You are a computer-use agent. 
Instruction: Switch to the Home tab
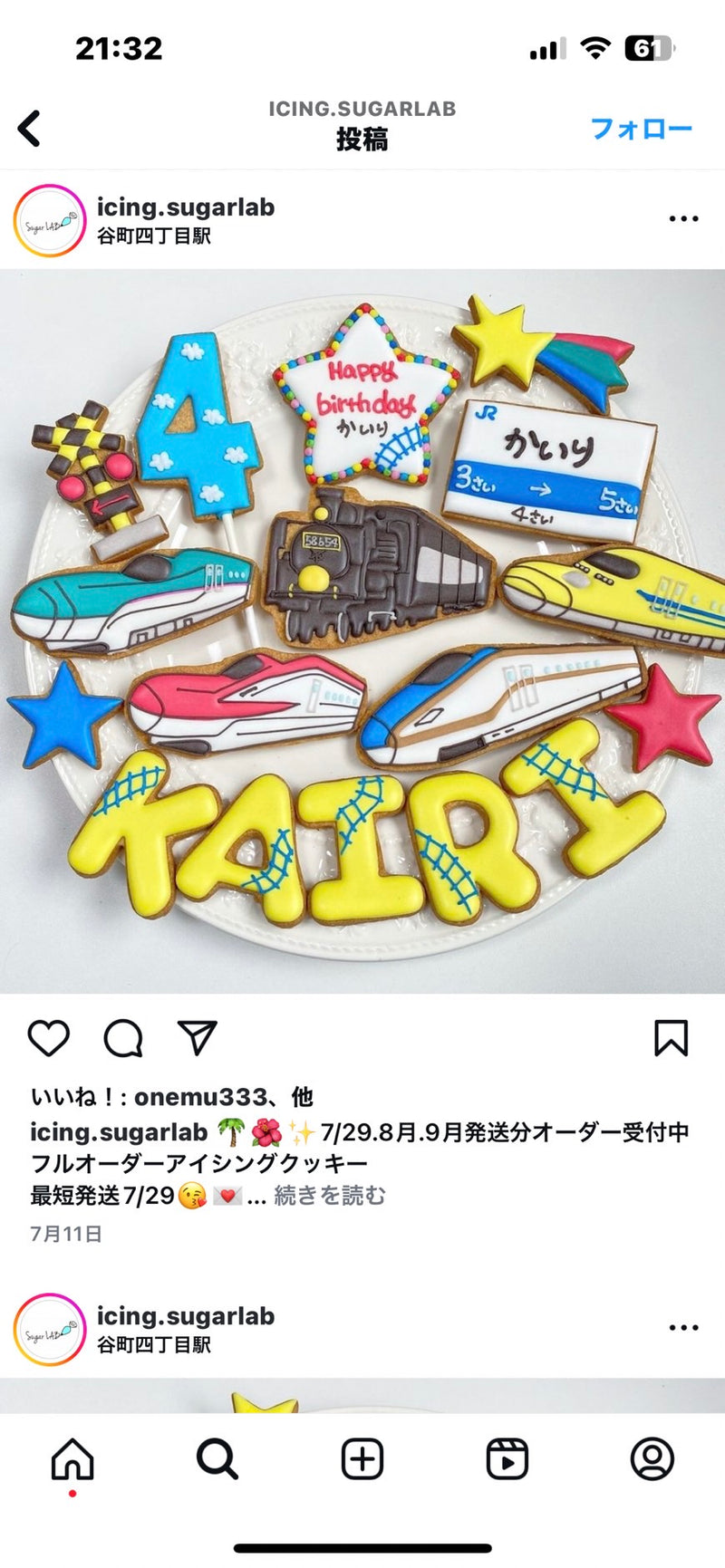pyautogui.click(x=72, y=1459)
